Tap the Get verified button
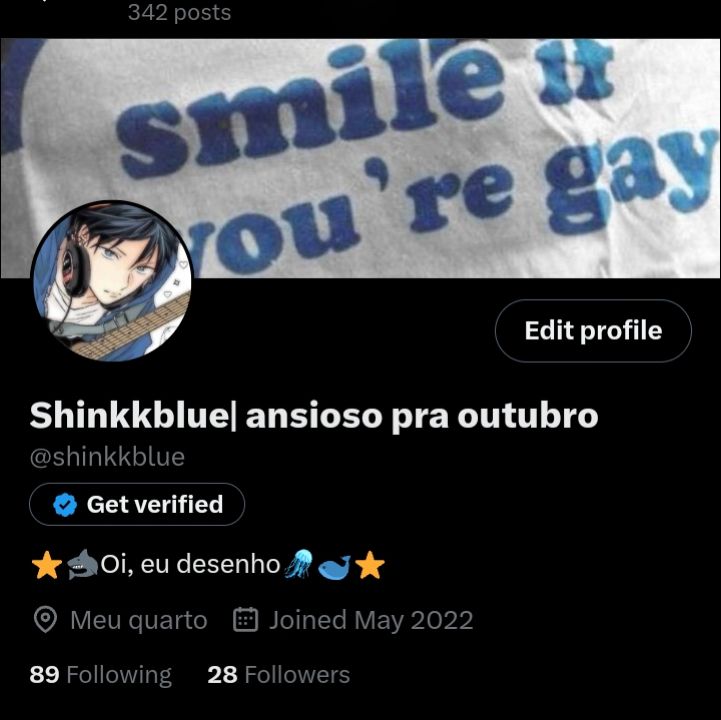This screenshot has height=720, width=721. click(137, 504)
